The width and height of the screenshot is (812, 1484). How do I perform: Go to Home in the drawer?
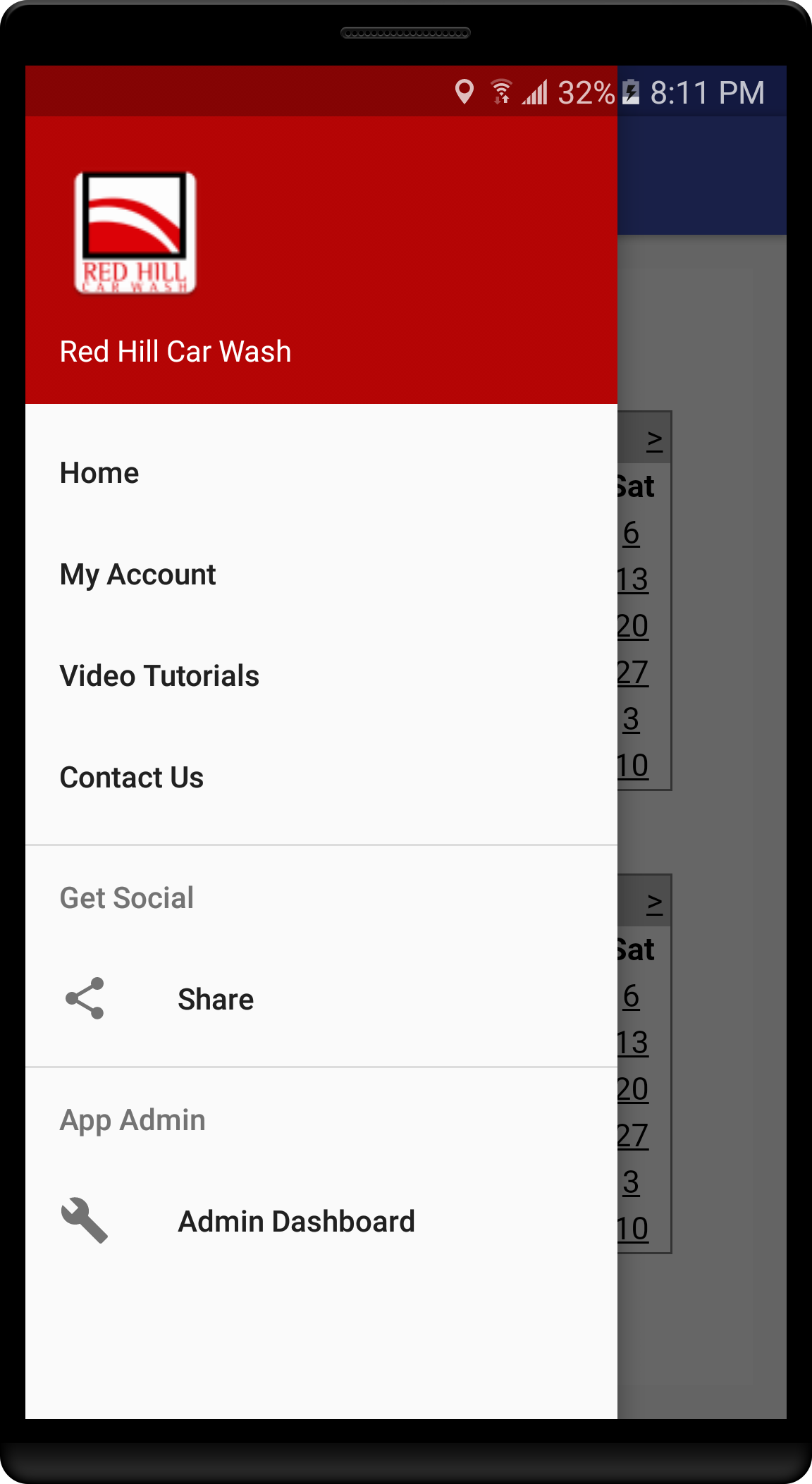pos(321,473)
